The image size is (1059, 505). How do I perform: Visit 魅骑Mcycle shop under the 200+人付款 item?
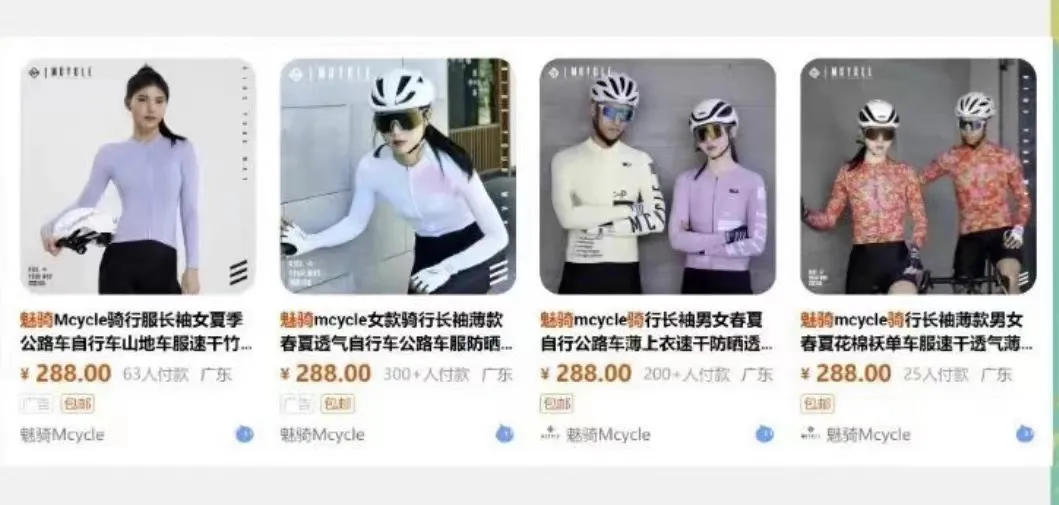pyautogui.click(x=608, y=435)
